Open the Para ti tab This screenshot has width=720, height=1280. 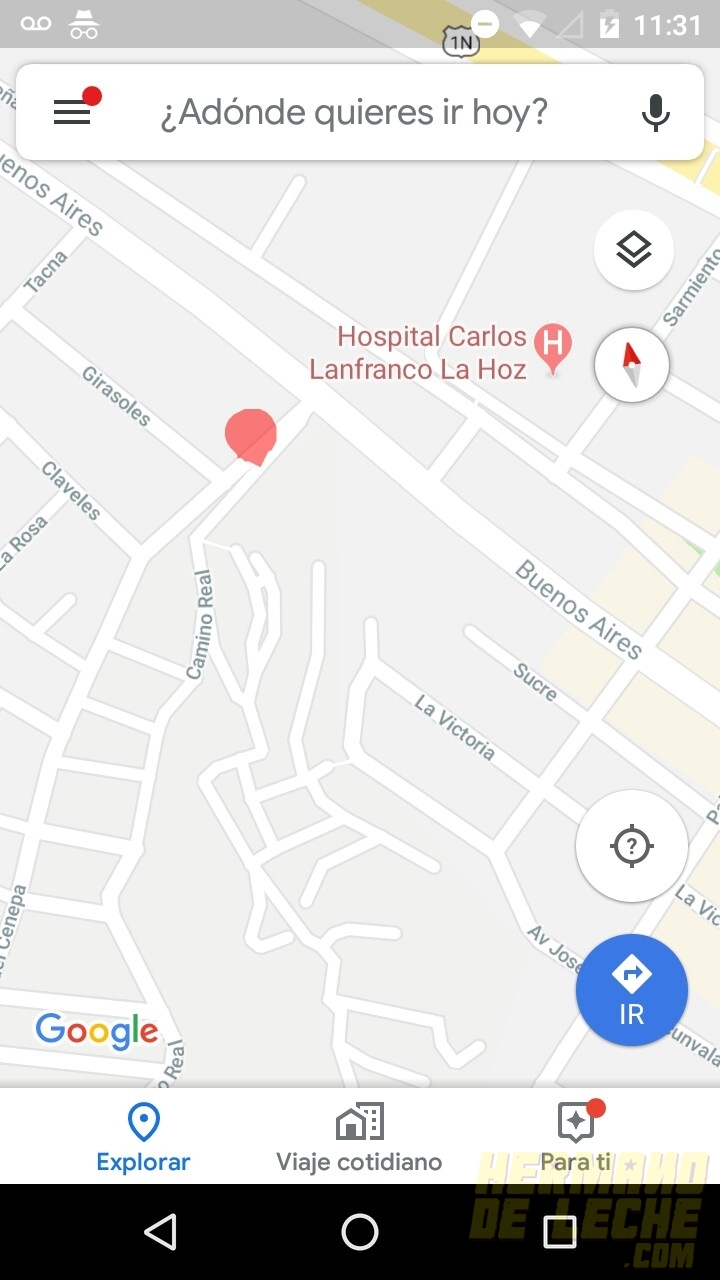click(576, 1137)
